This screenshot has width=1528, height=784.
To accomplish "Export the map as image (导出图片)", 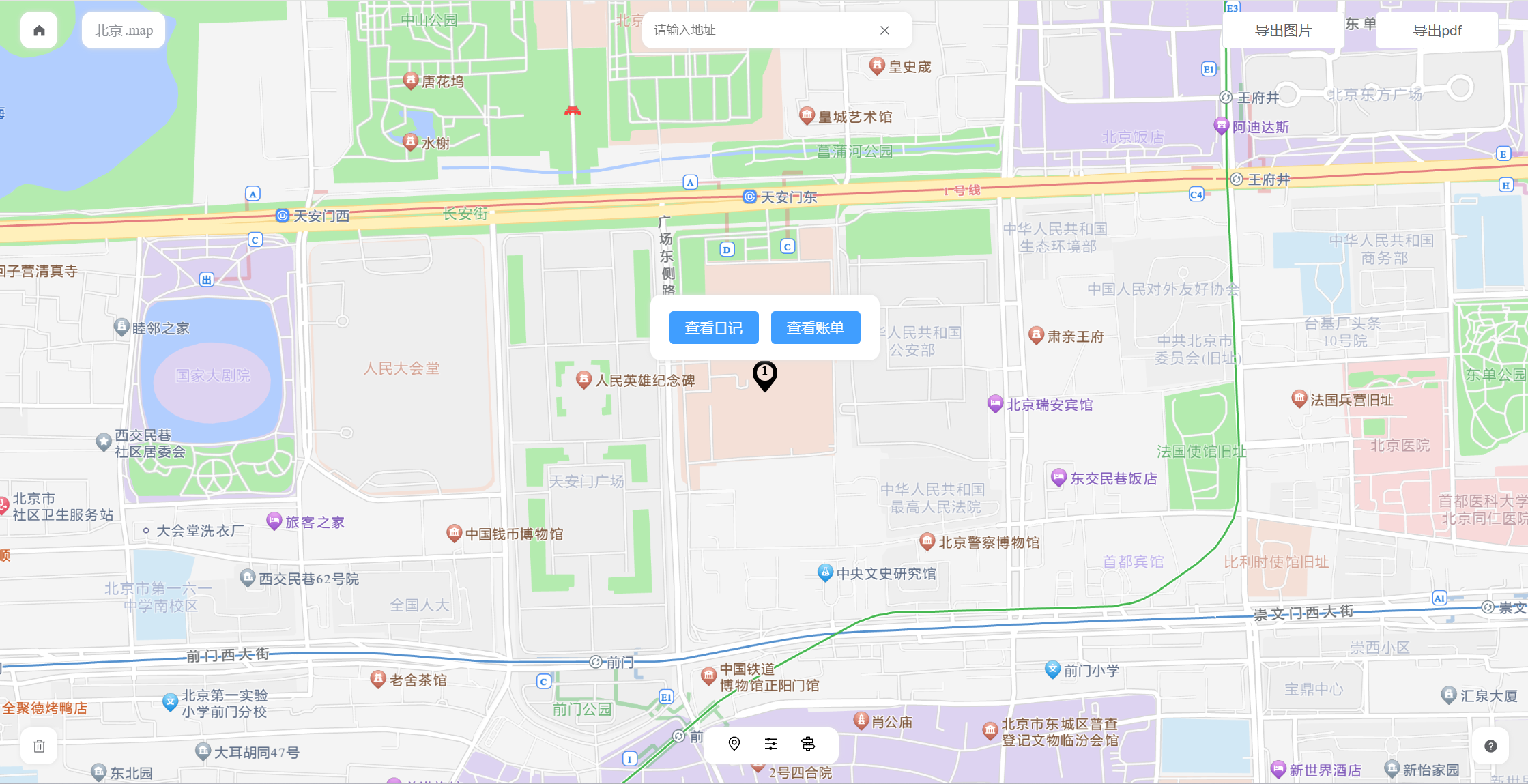I will point(1283,30).
